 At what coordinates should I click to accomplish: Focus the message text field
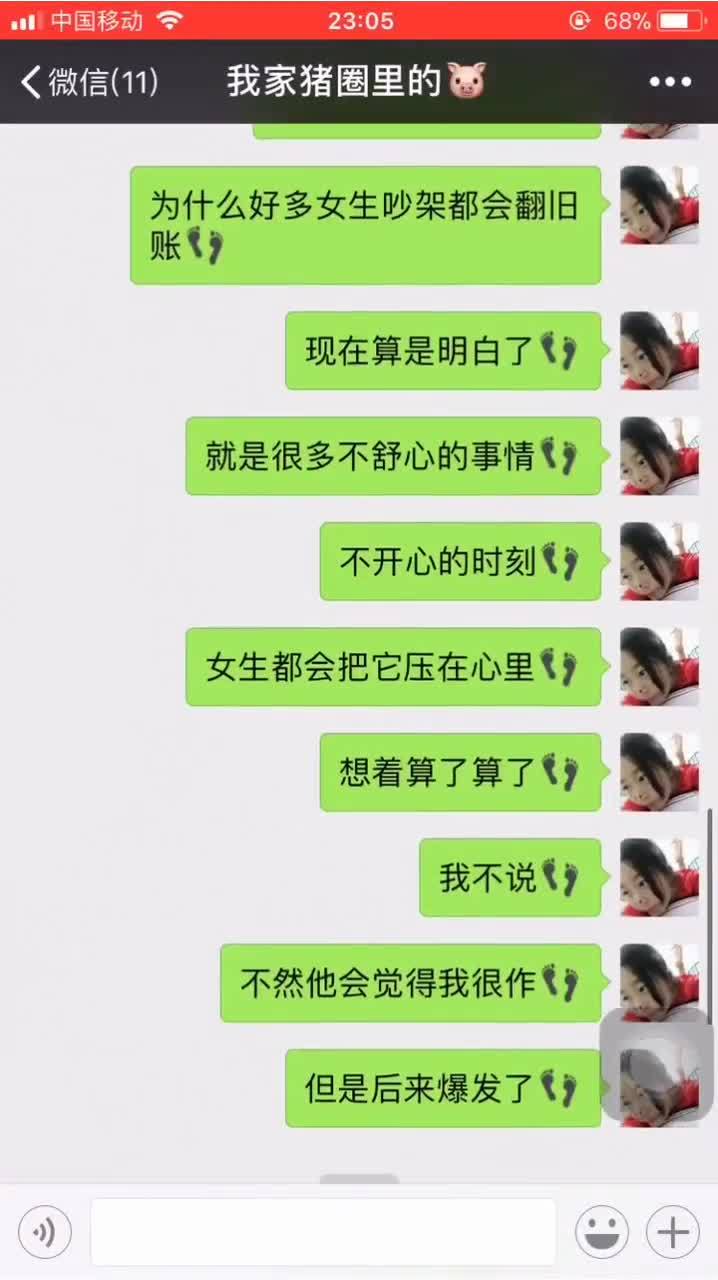coord(323,1232)
